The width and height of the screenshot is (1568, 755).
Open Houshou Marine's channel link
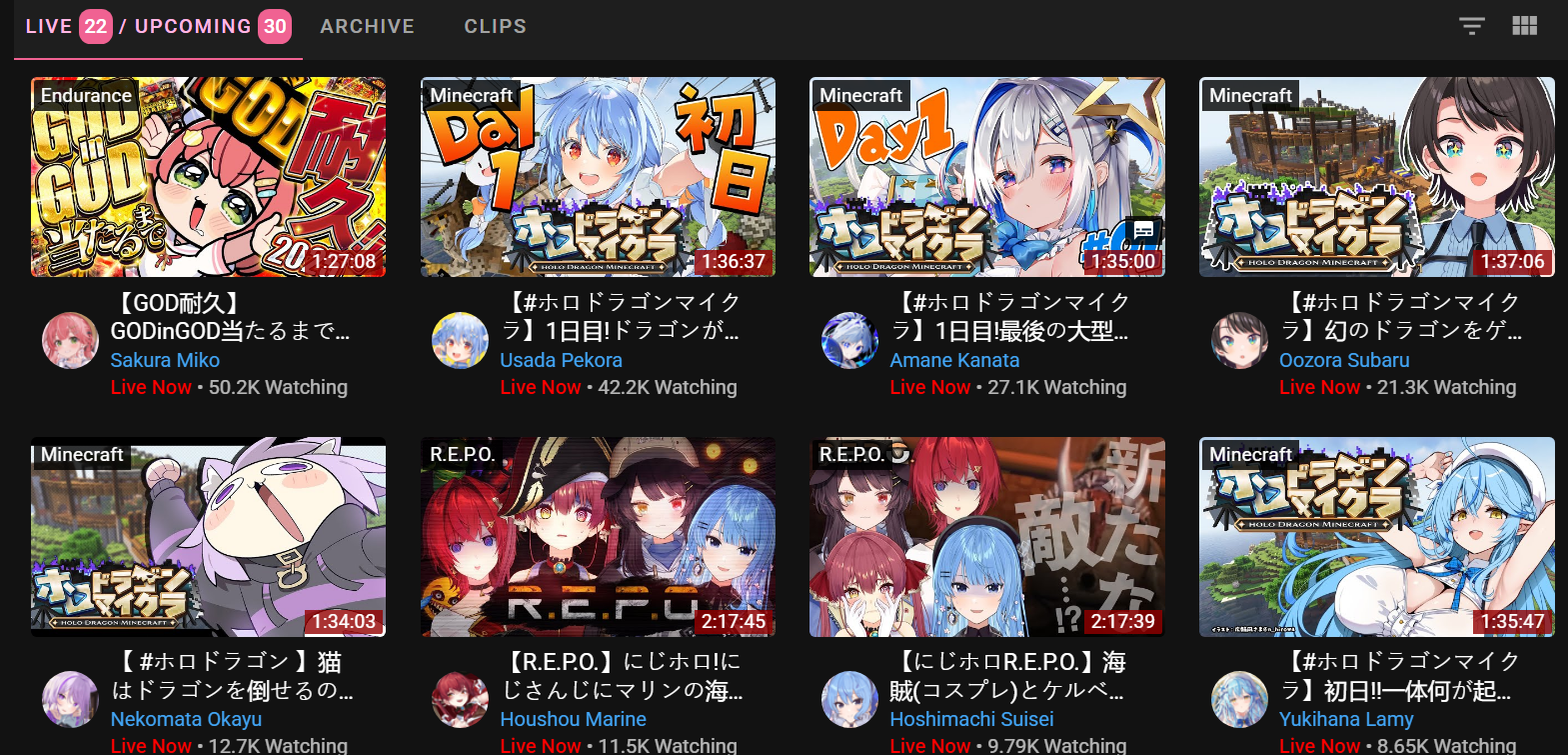tap(573, 719)
